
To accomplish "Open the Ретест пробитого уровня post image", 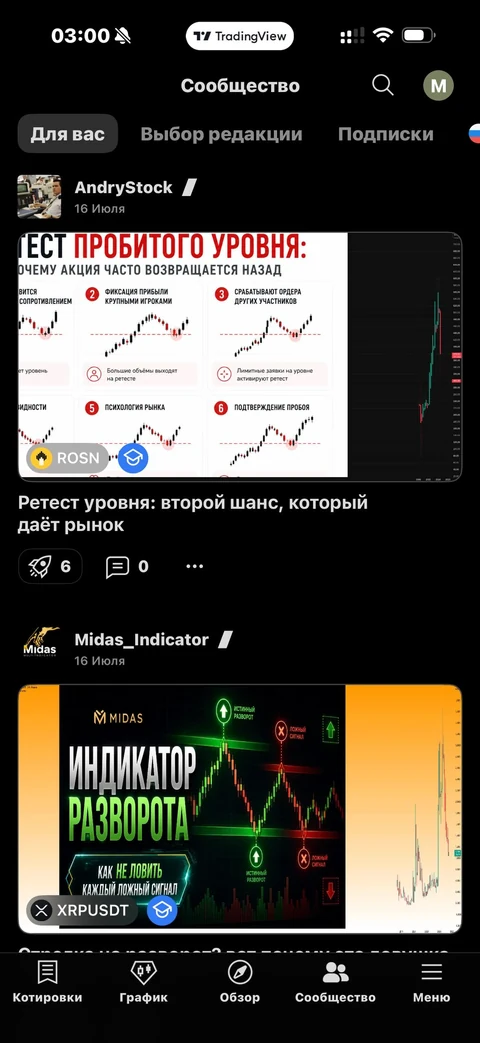I will (x=240, y=356).
